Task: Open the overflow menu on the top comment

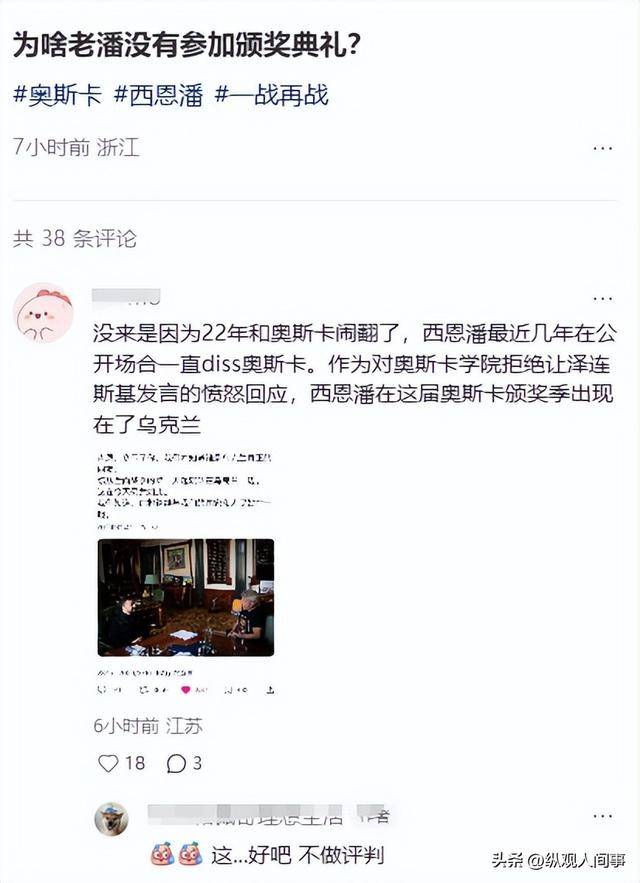Action: pyautogui.click(x=602, y=298)
